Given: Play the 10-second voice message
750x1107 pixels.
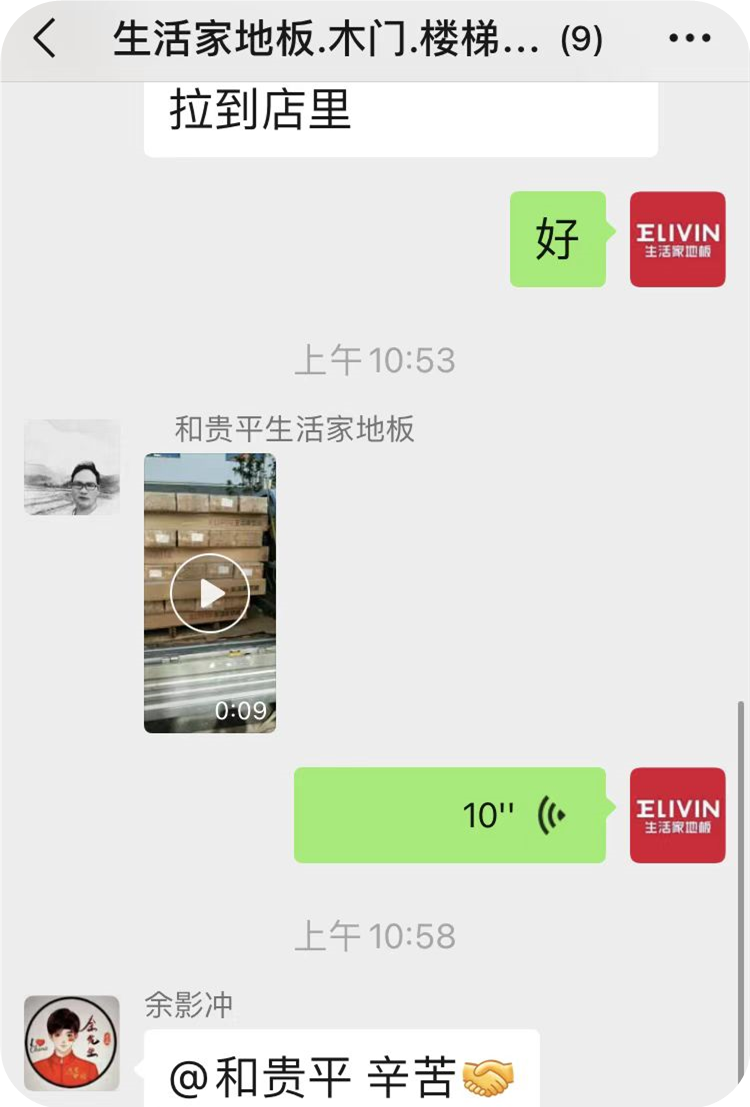Looking at the screenshot, I should point(450,815).
